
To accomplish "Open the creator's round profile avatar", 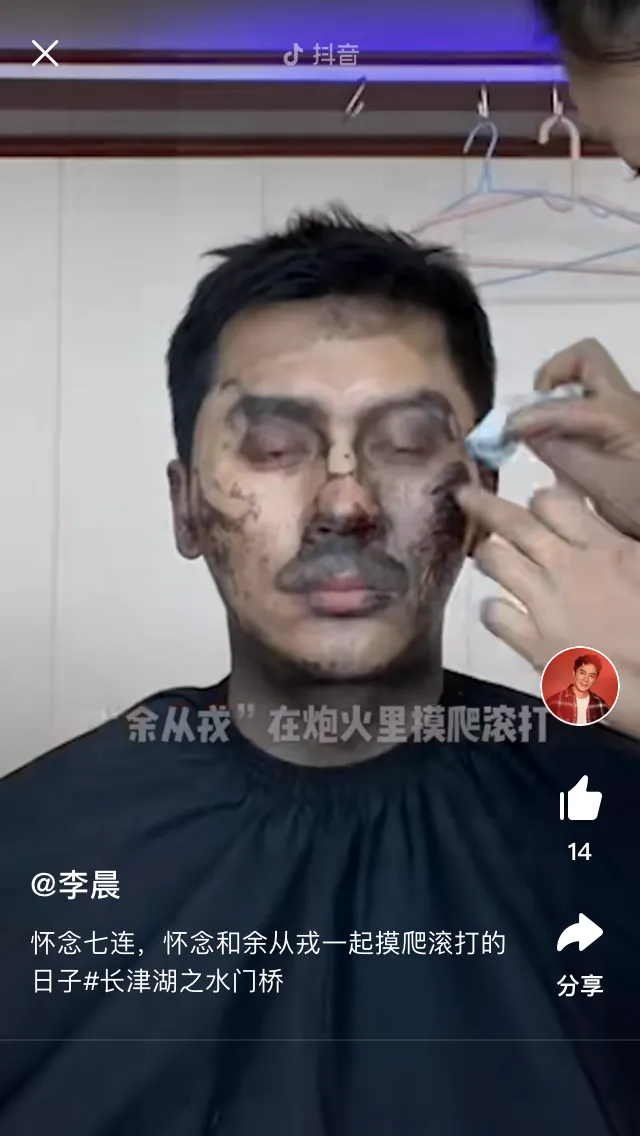I will tap(580, 686).
